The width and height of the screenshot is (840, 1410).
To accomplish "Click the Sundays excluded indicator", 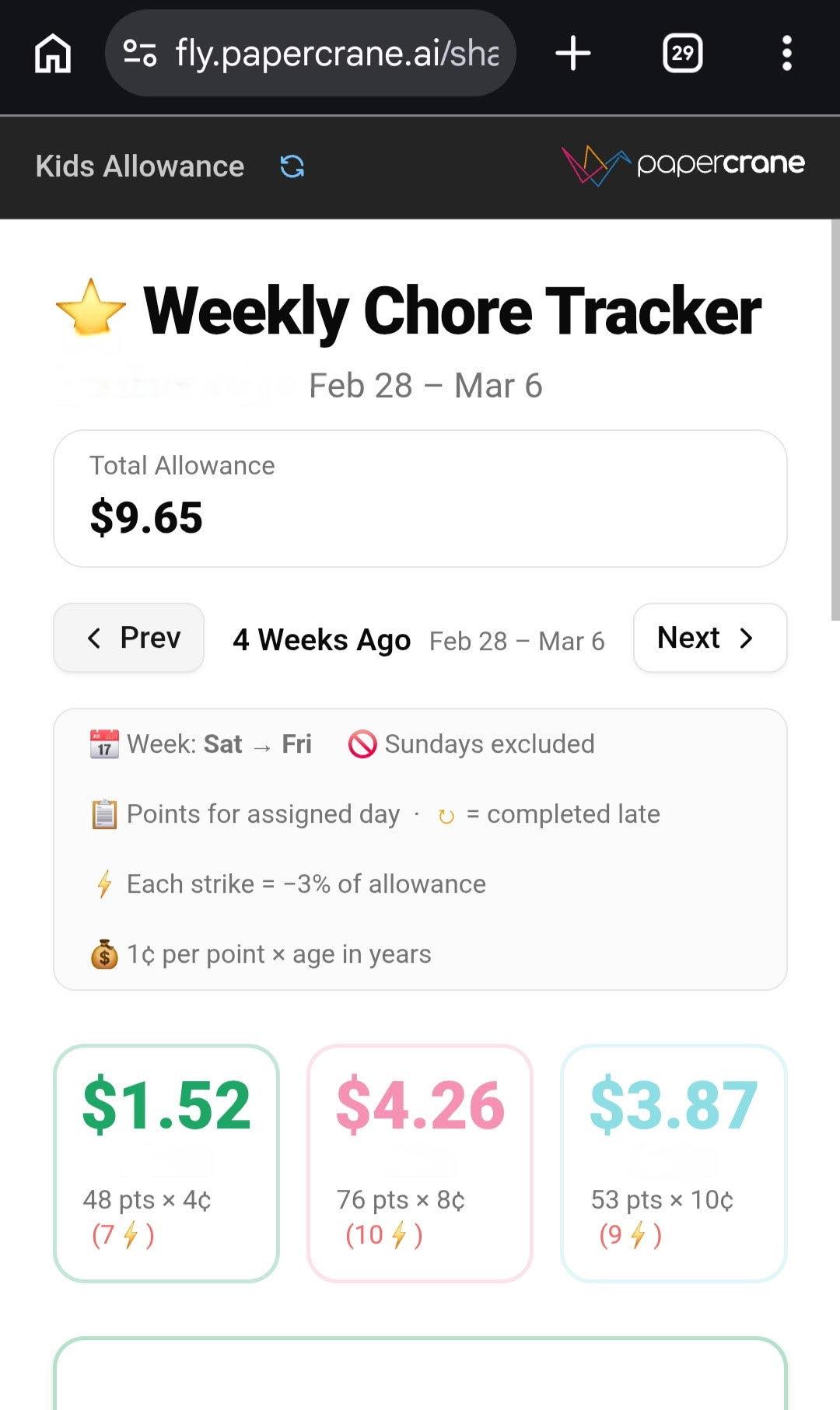I will pyautogui.click(x=471, y=743).
